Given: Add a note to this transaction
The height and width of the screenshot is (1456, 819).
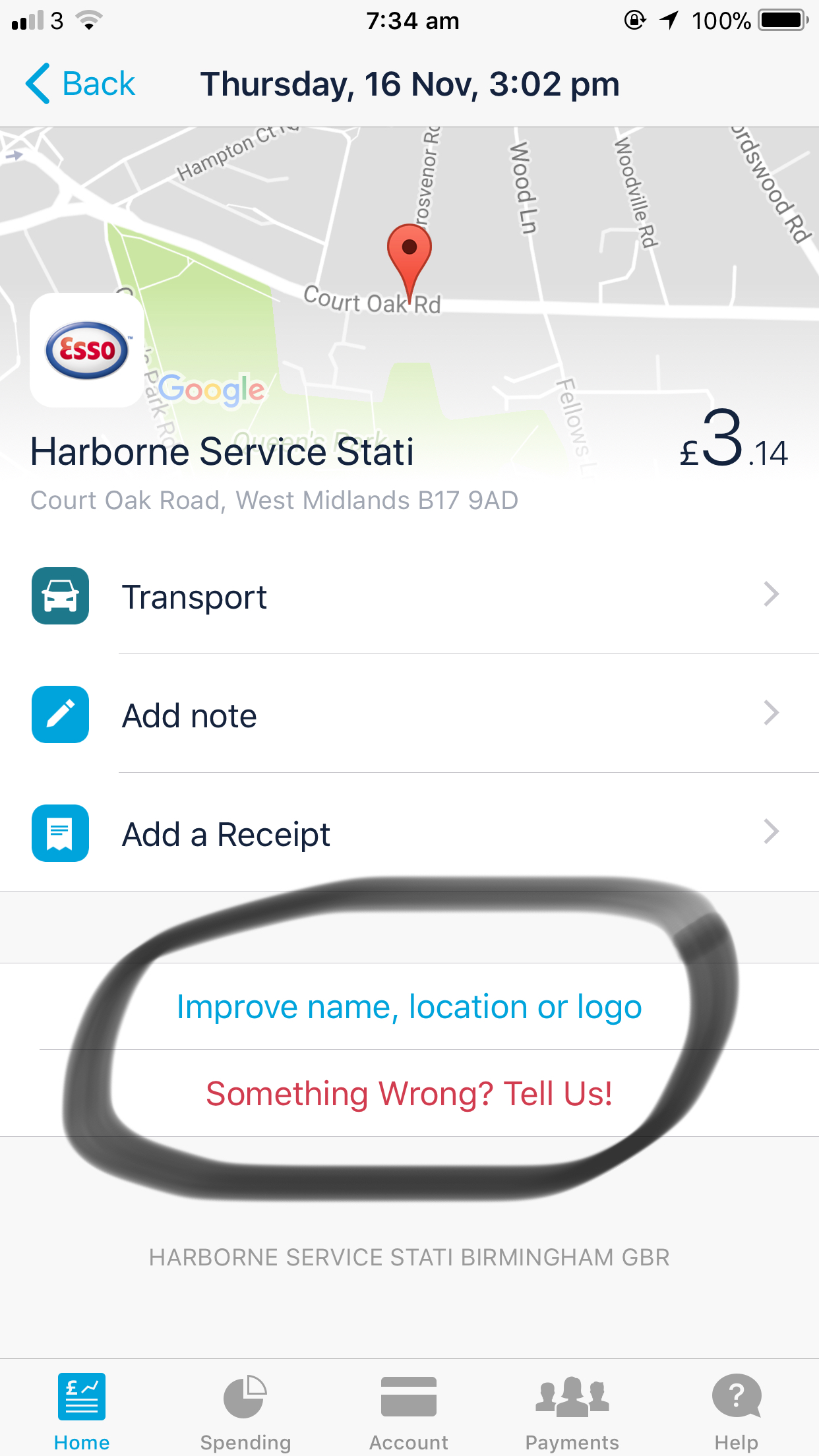Looking at the screenshot, I should click(x=409, y=715).
